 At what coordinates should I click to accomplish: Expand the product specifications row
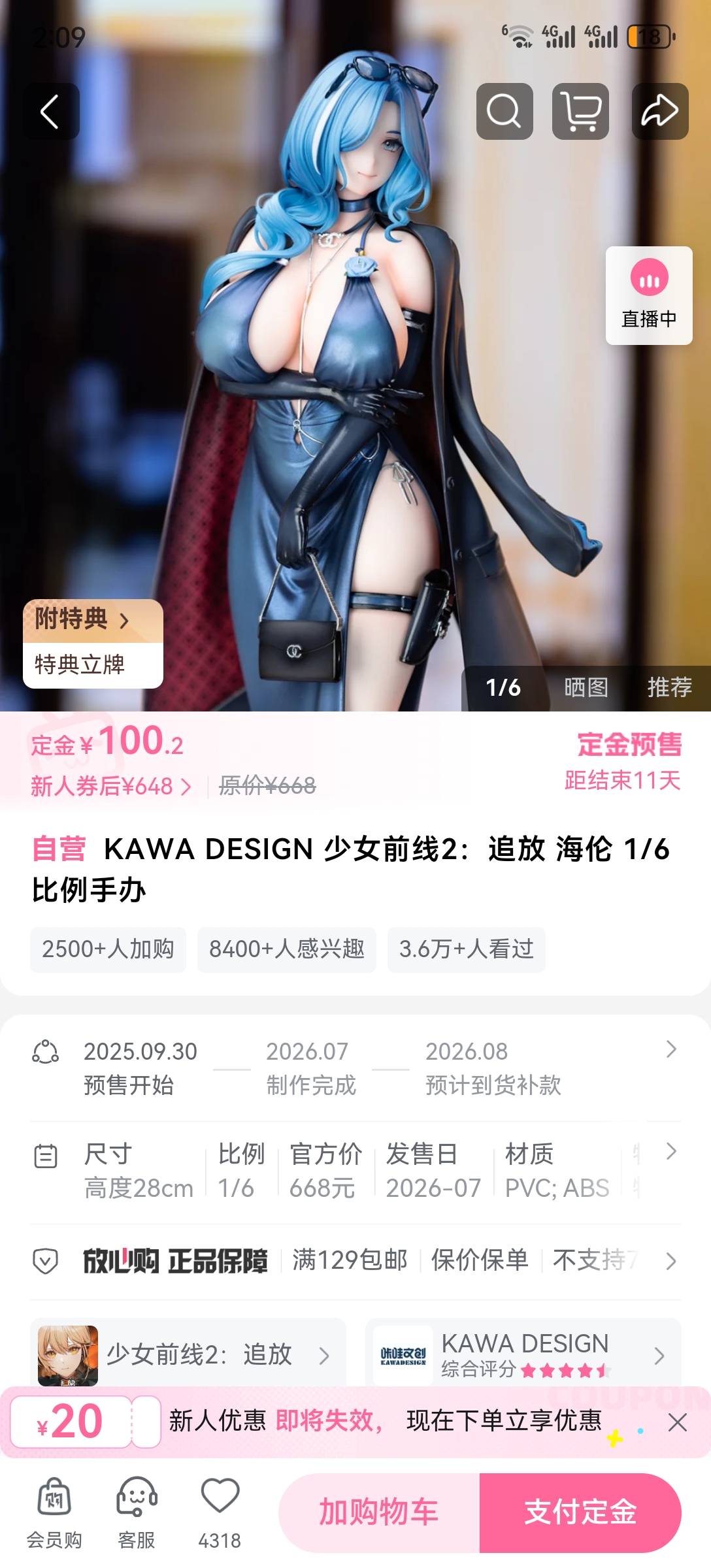(x=670, y=1152)
